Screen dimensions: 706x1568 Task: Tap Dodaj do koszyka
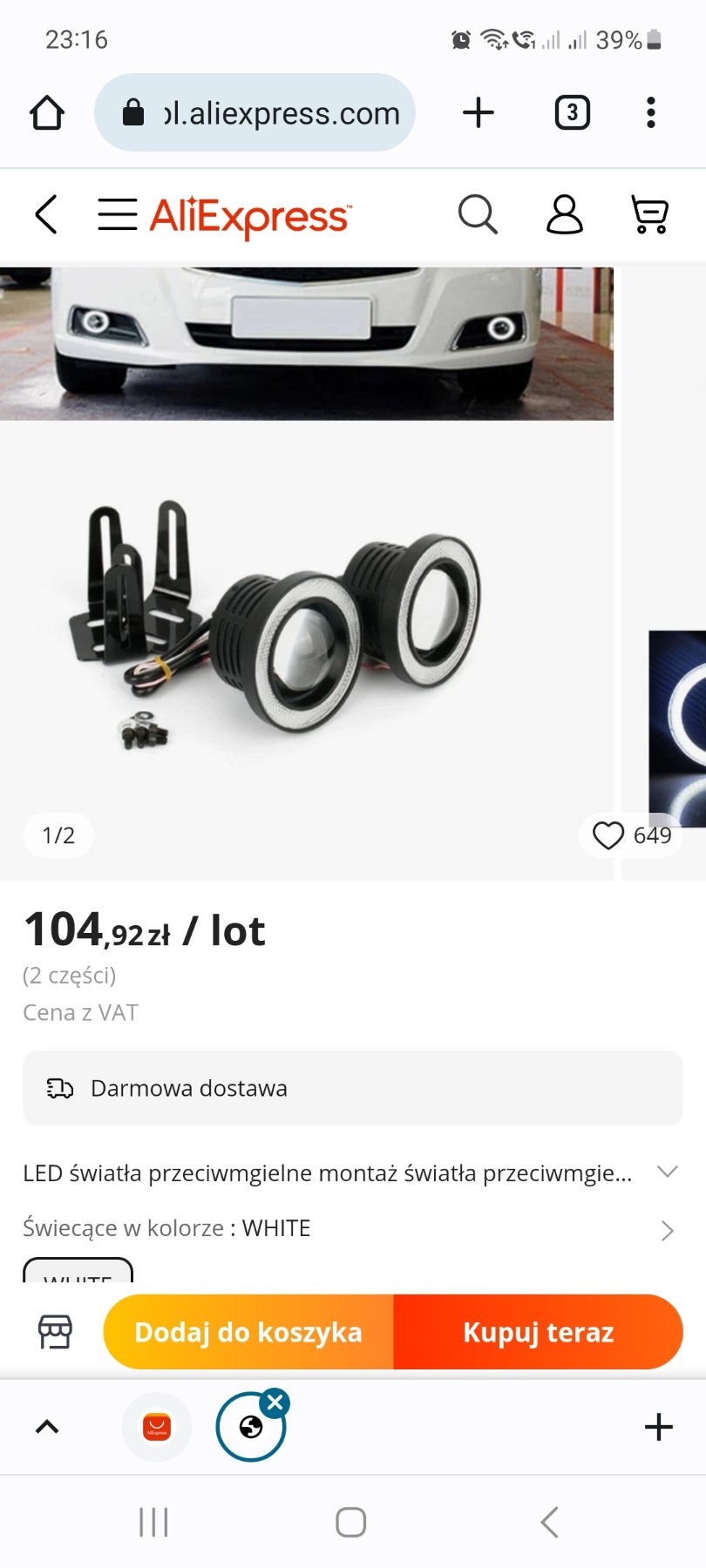click(x=248, y=1332)
